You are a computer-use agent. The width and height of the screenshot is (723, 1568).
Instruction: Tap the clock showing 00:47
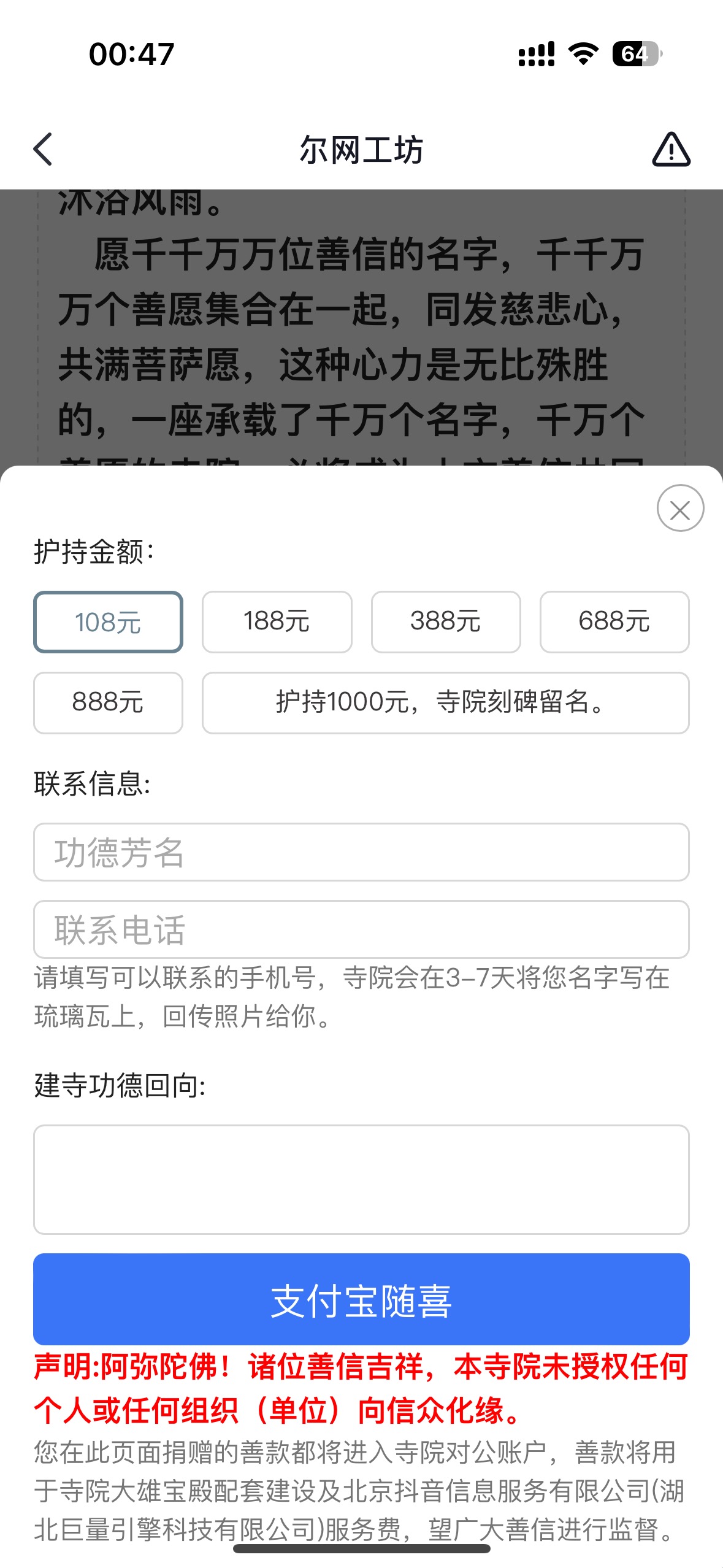point(131,55)
